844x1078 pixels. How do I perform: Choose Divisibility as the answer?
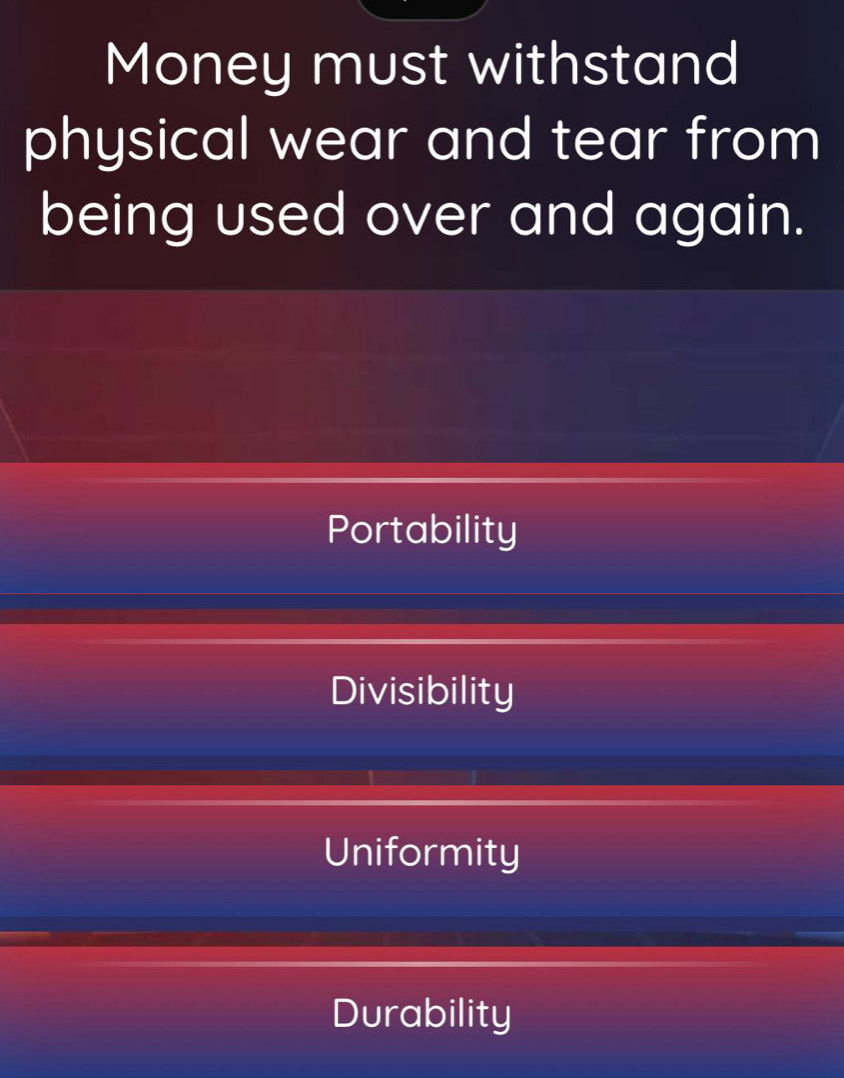click(x=422, y=691)
